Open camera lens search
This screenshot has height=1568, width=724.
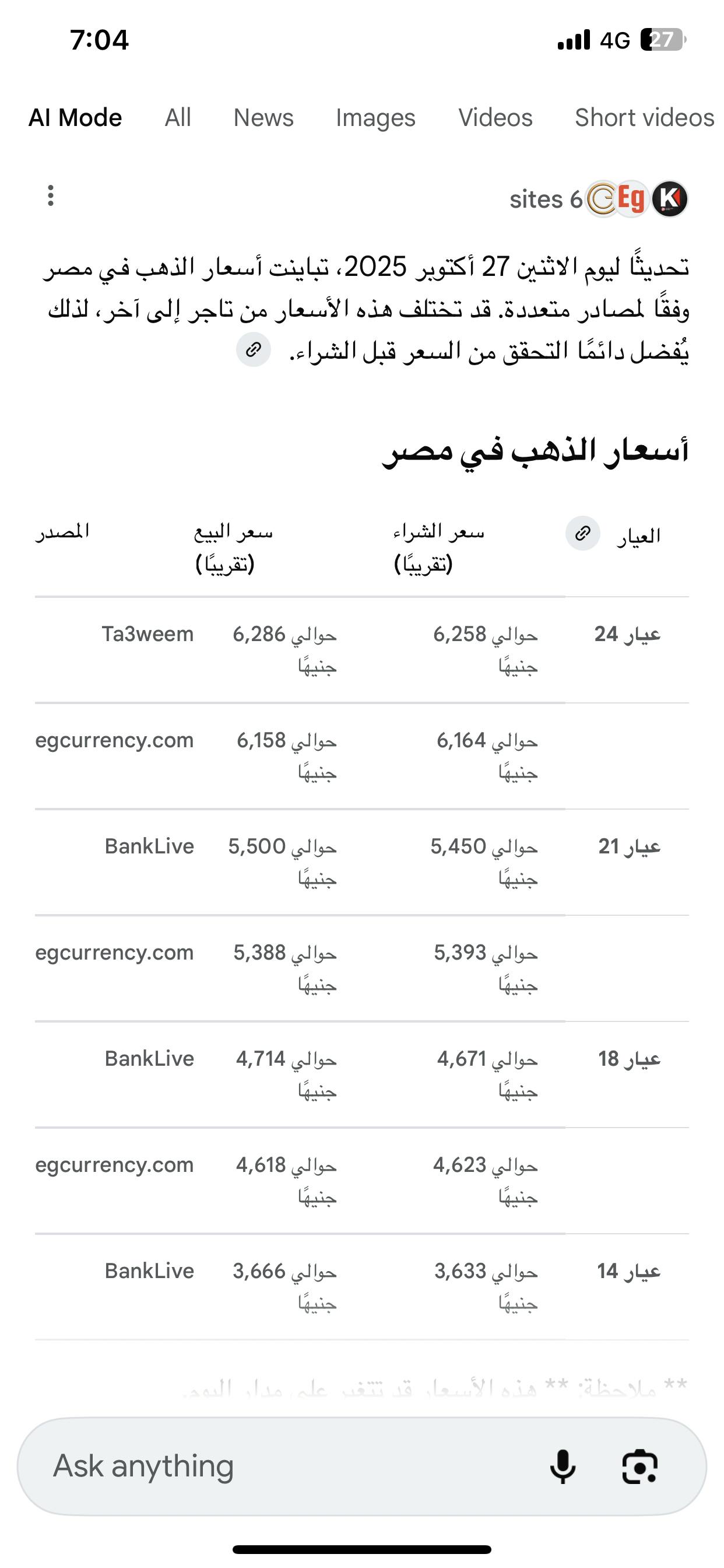tap(640, 1466)
